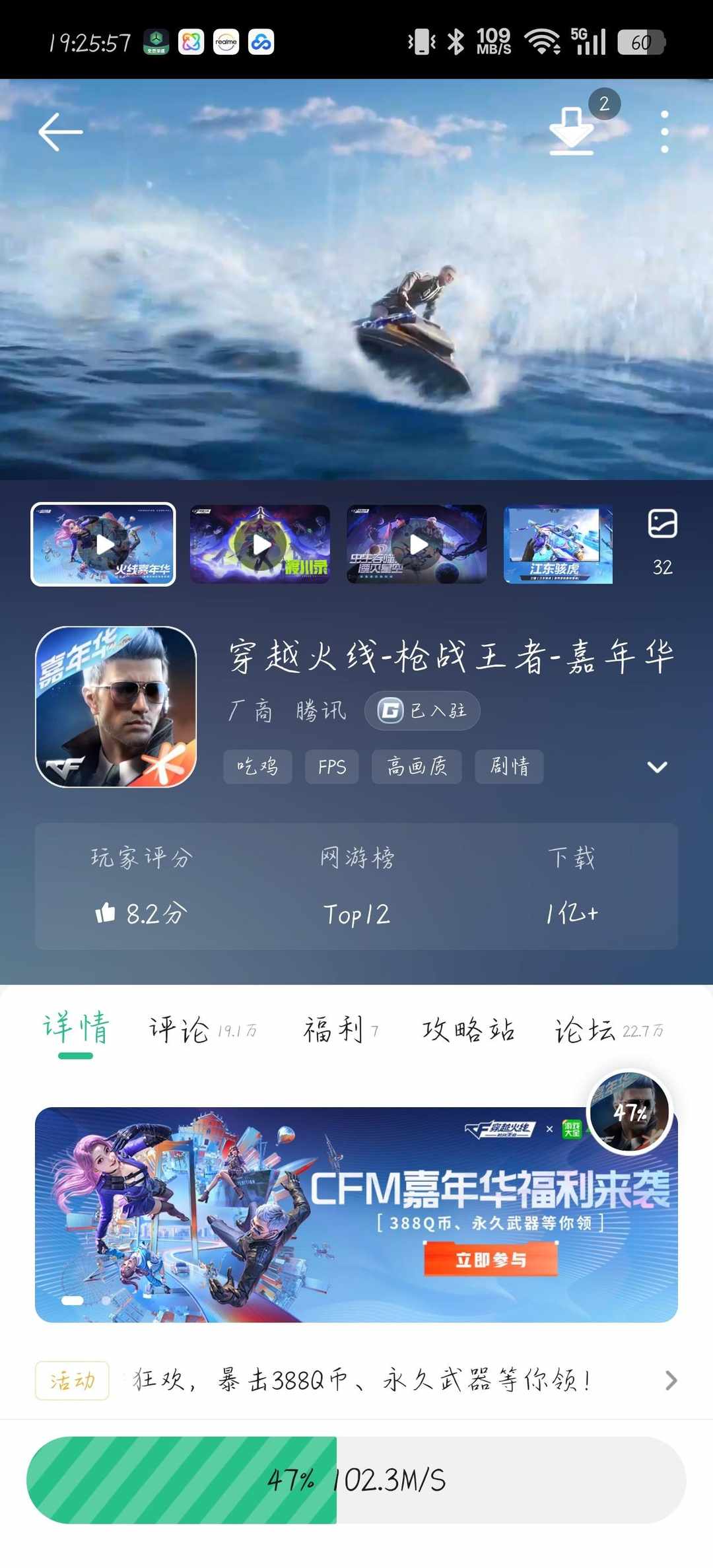Open the download manager icon

572,131
